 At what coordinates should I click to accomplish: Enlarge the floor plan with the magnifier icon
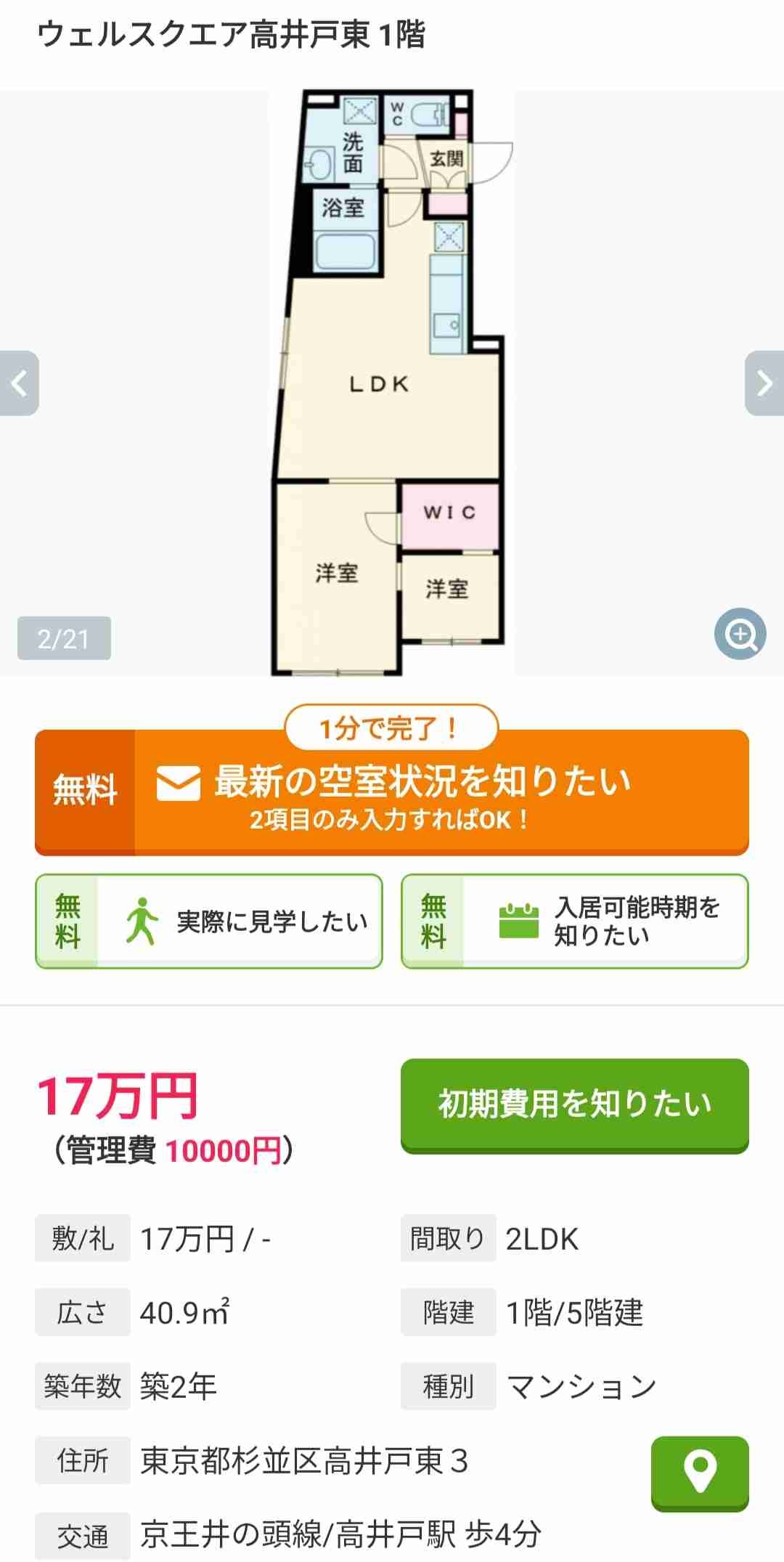[x=740, y=634]
